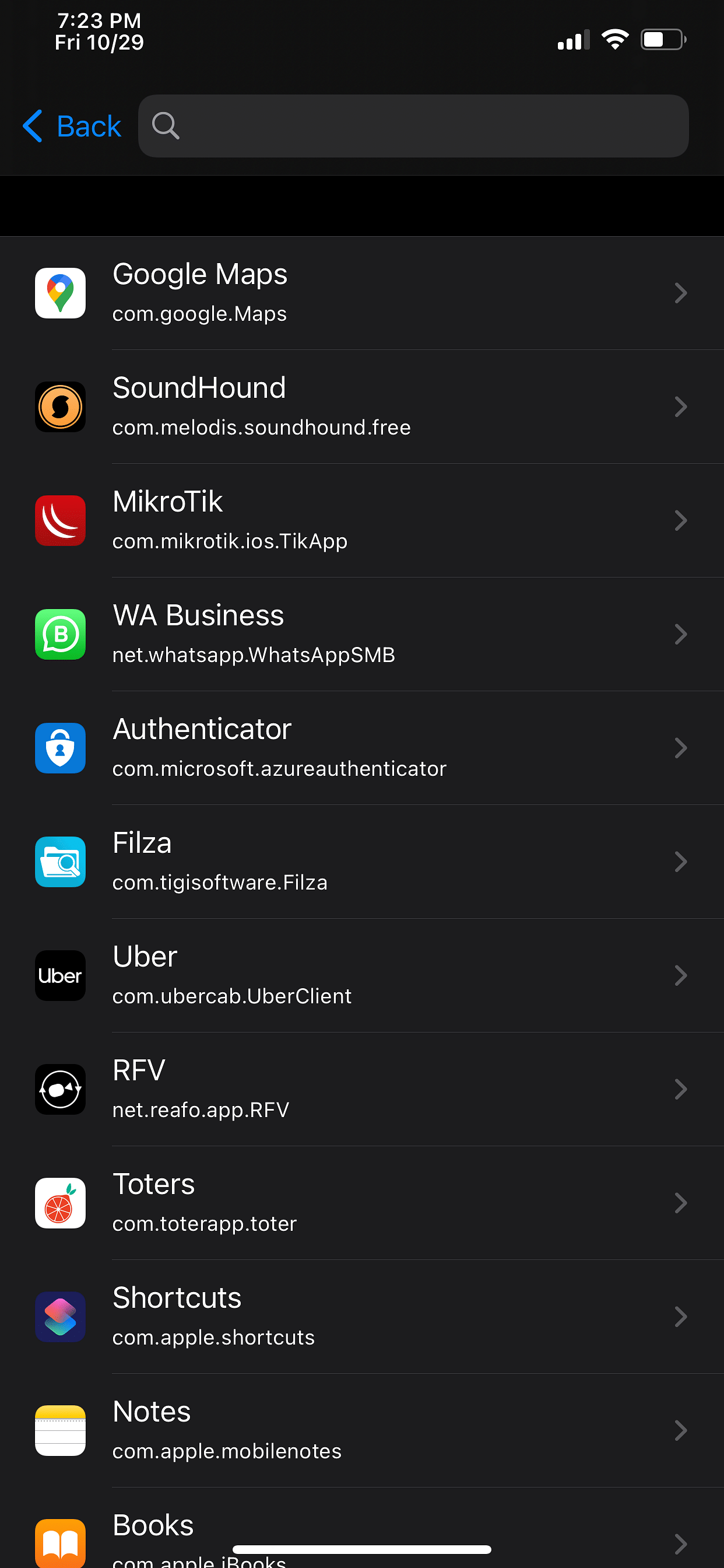The image size is (724, 1568).
Task: Select the Shortcuts row
Action: [x=362, y=1317]
